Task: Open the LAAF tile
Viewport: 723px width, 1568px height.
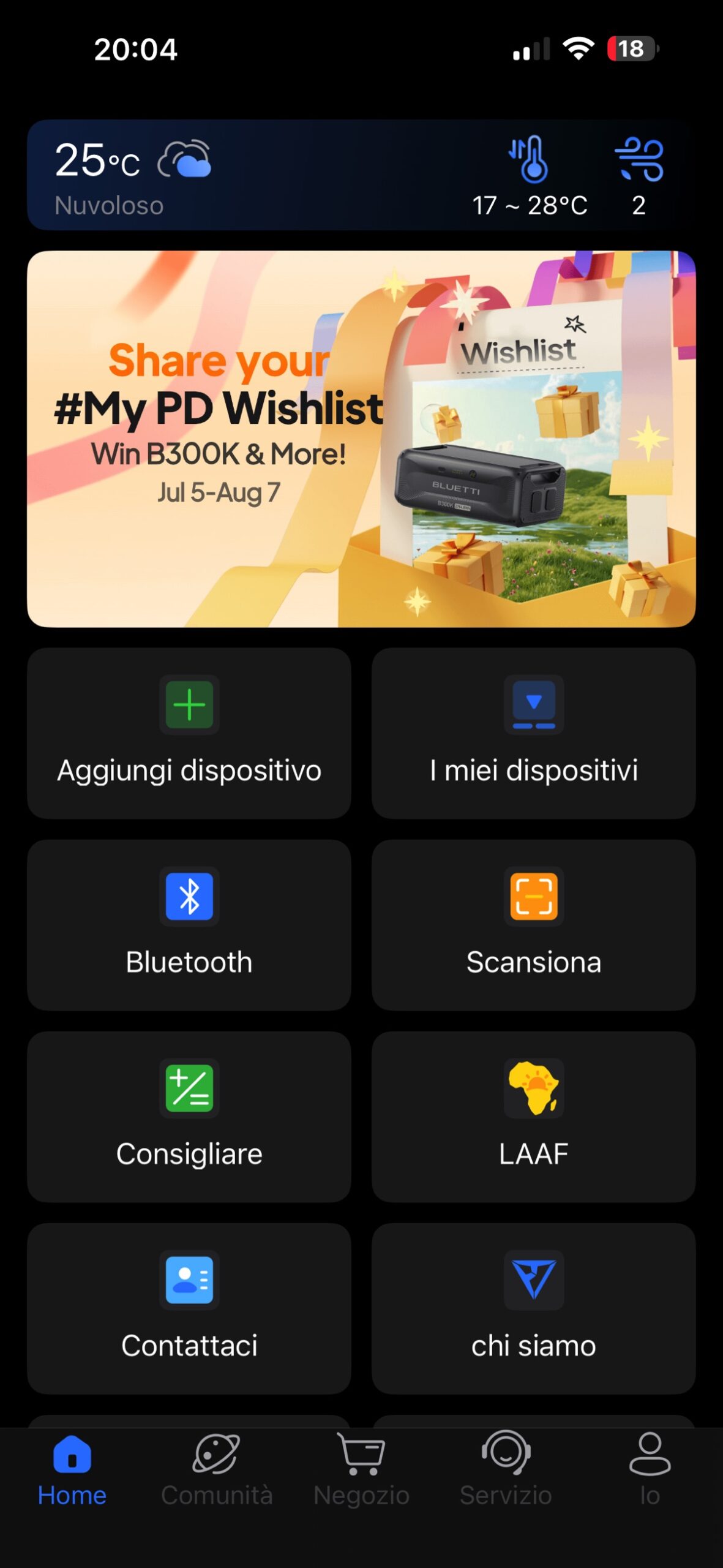Action: pyautogui.click(x=533, y=1117)
